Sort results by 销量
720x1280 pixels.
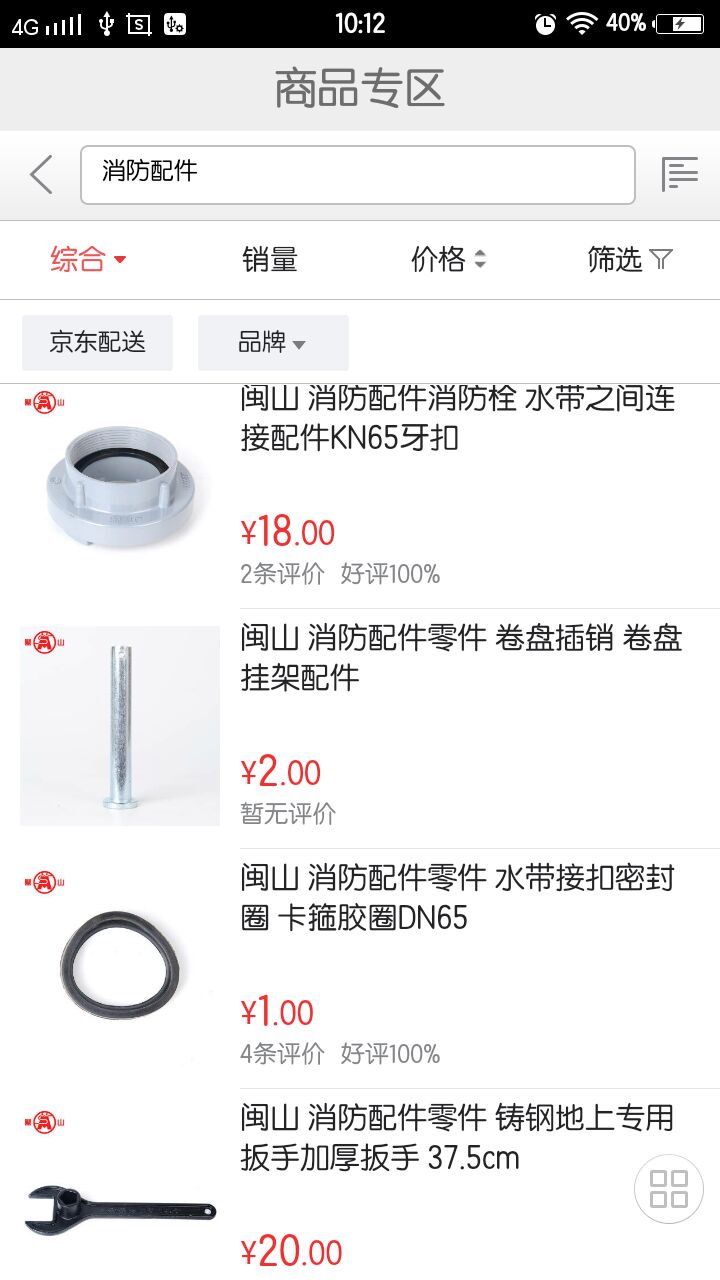270,260
